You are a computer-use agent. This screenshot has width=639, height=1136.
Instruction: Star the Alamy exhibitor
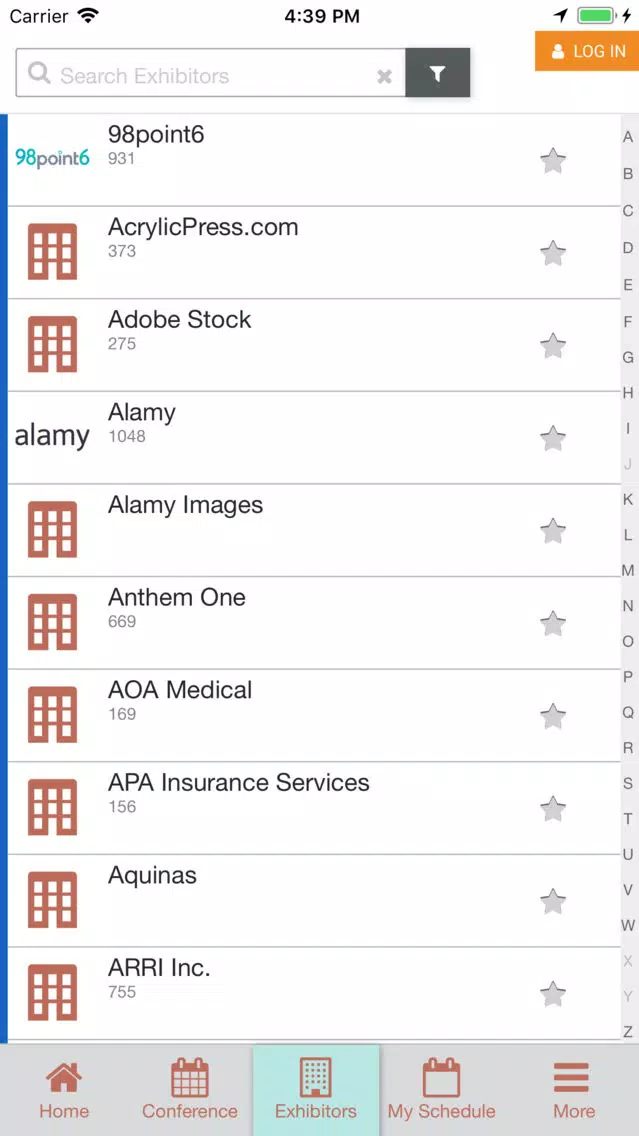click(x=553, y=438)
